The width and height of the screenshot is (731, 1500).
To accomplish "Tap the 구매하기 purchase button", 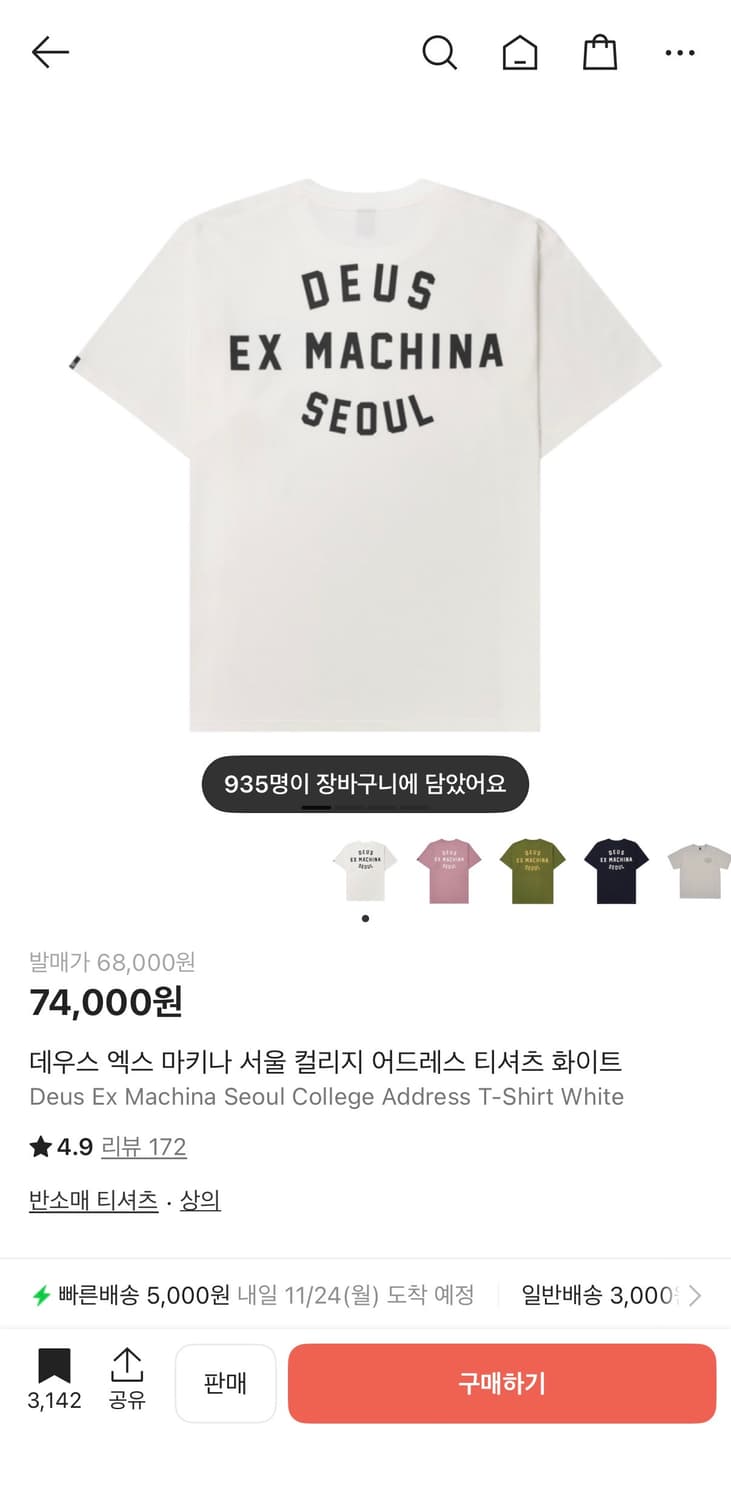I will coord(501,1383).
